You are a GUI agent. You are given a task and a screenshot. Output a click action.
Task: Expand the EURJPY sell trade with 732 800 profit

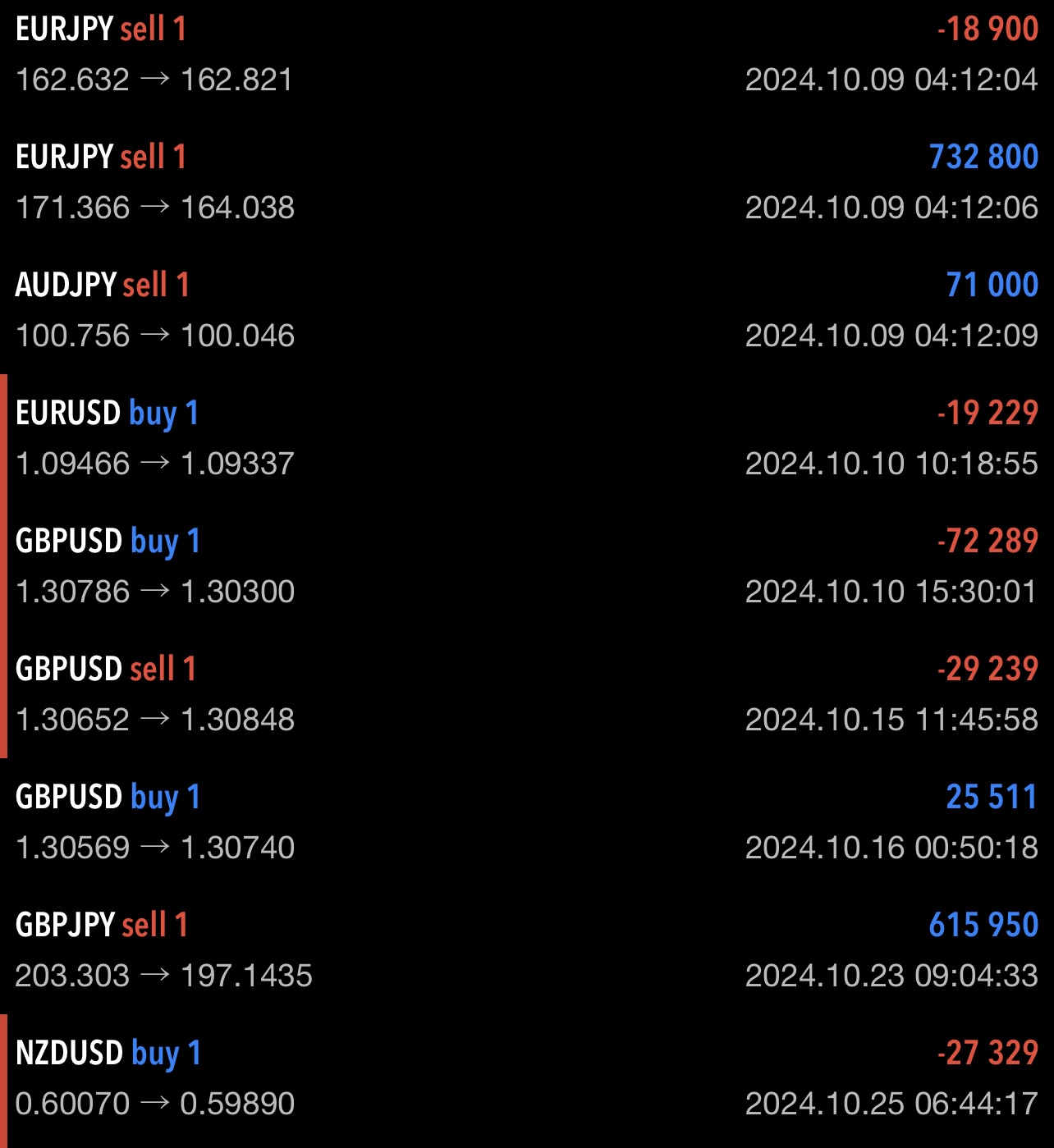(x=527, y=182)
